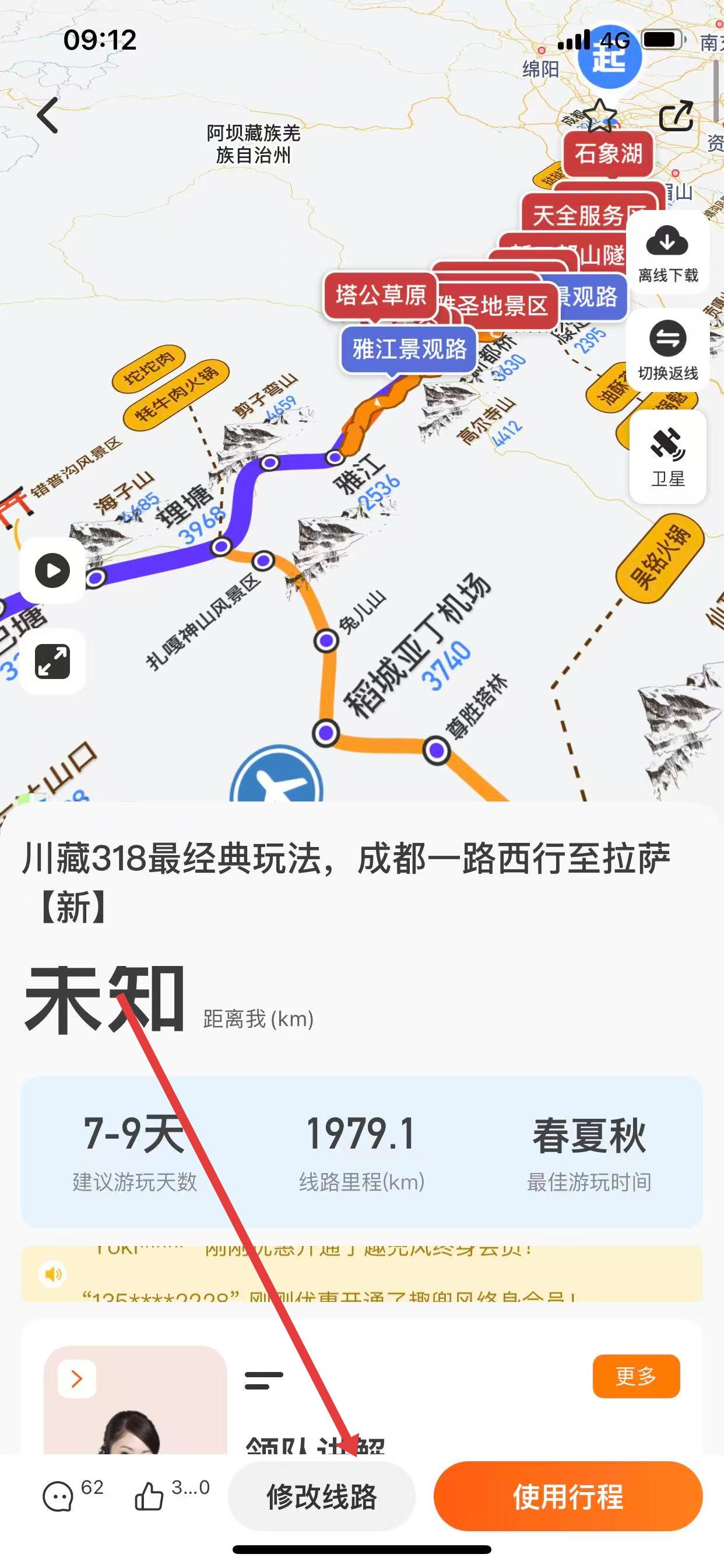Select the 石象湖 map marker
This screenshot has height=1568, width=724.
608,153
